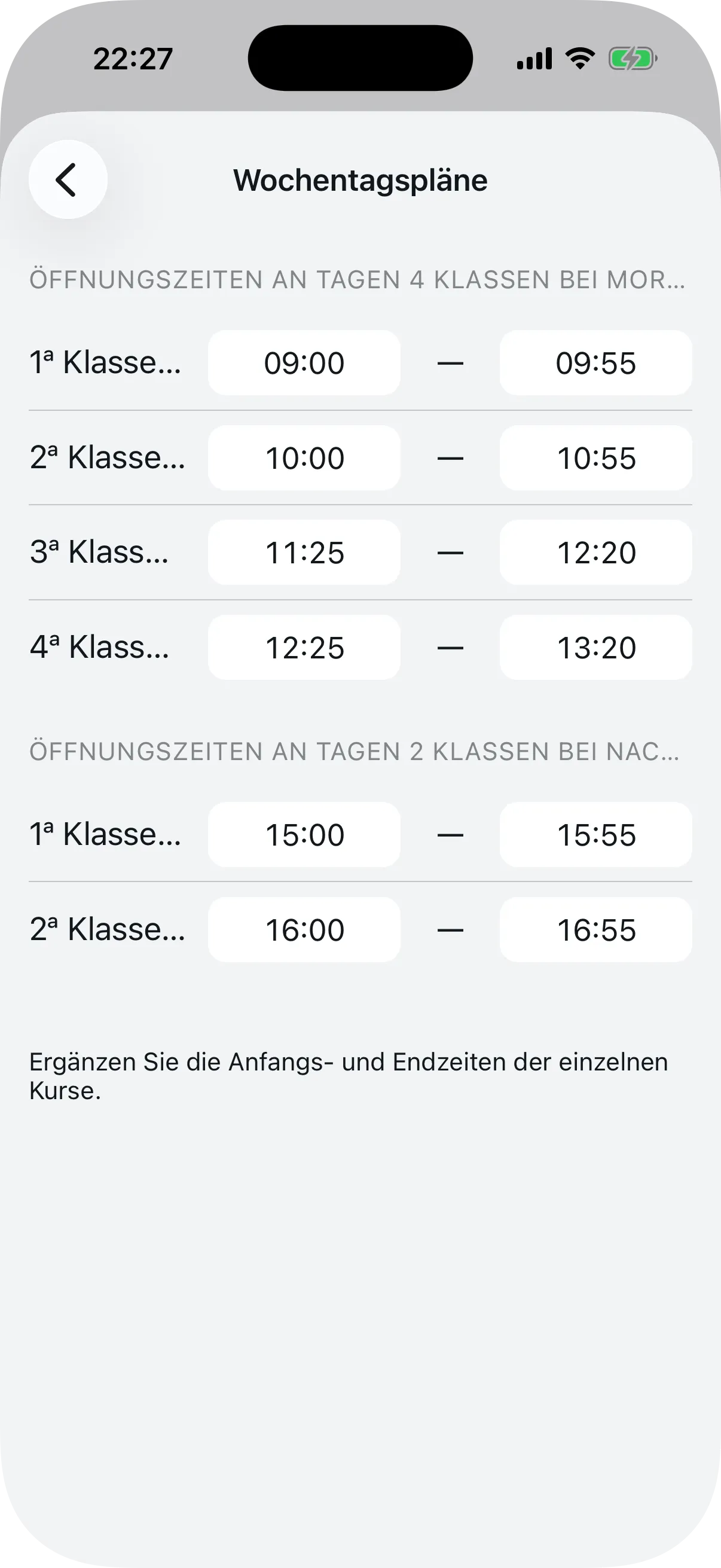Adjust the 10:55 end time
Viewport: 721px width, 1568px height.
click(x=595, y=457)
